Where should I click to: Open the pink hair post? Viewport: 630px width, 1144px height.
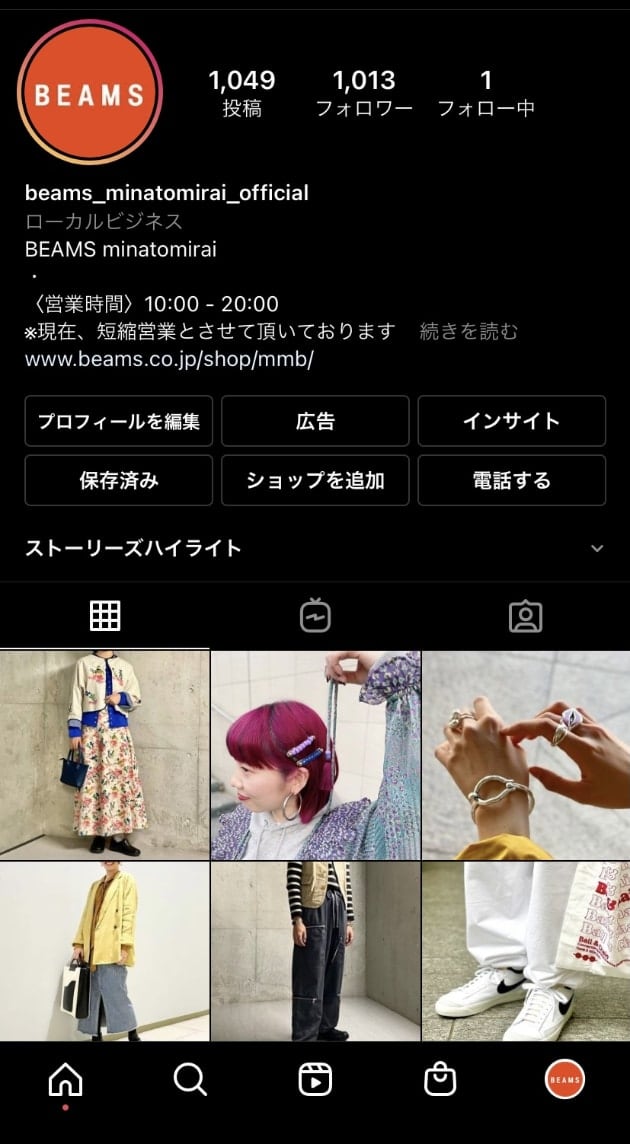click(x=315, y=754)
